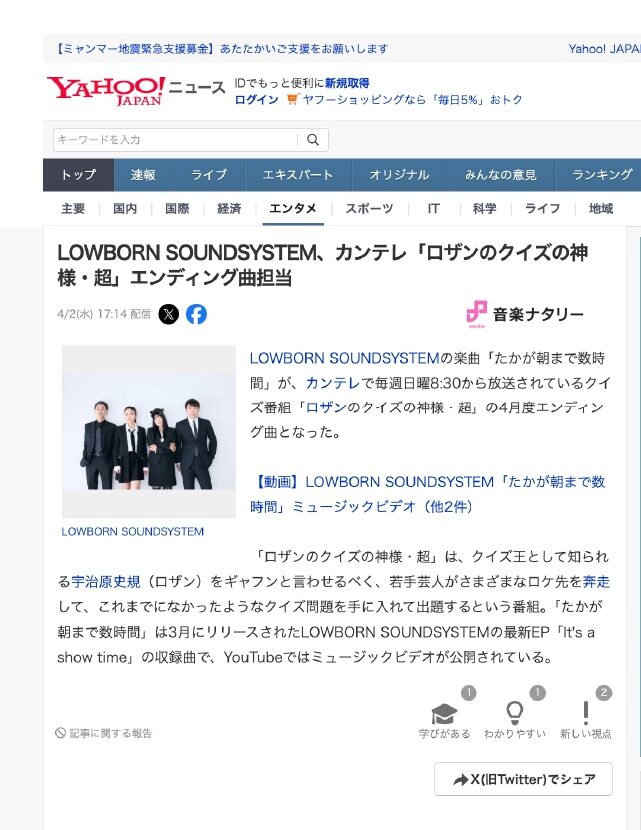
Task: Open the 経済 category
Action: click(x=229, y=209)
